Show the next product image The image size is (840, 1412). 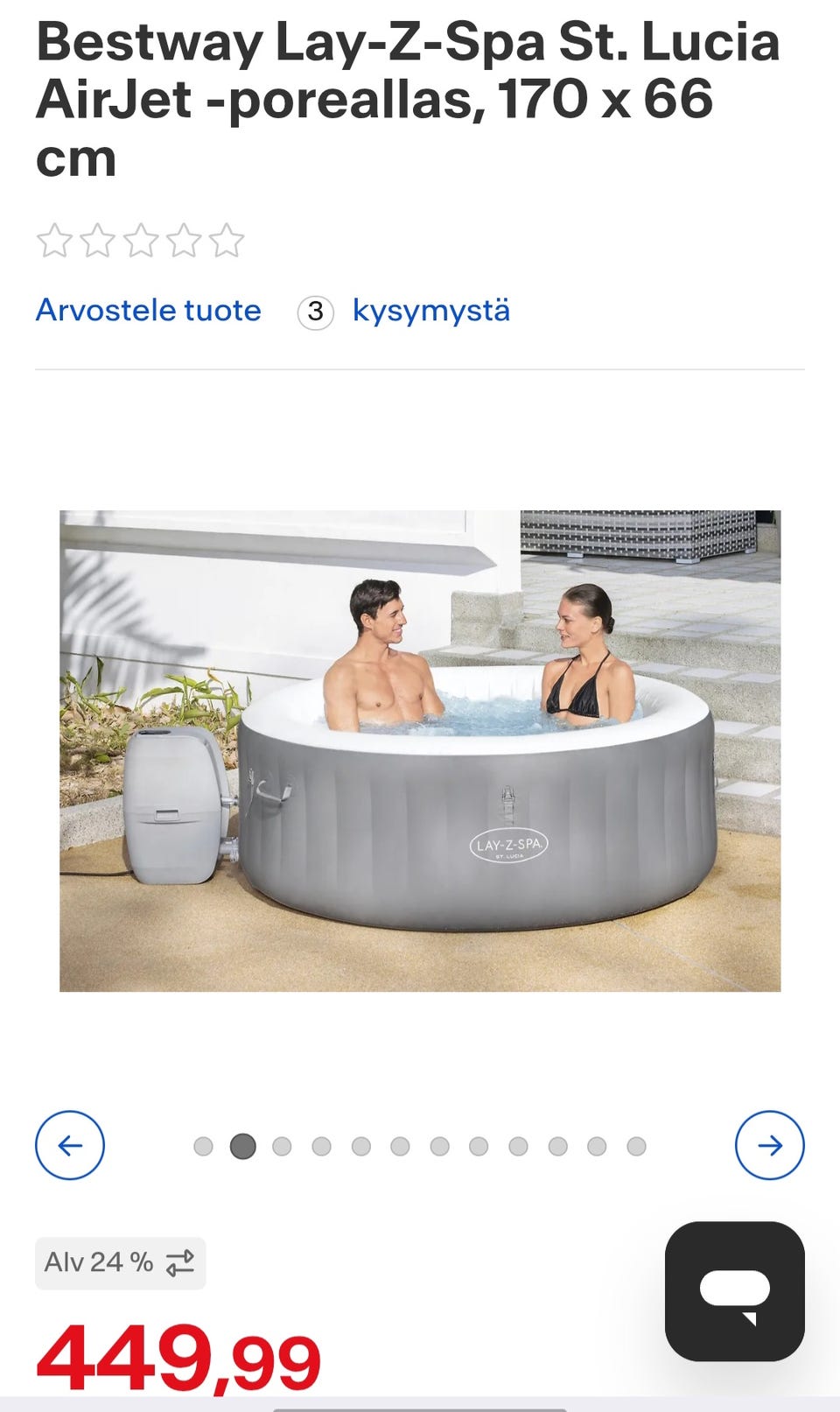pyautogui.click(x=769, y=1145)
